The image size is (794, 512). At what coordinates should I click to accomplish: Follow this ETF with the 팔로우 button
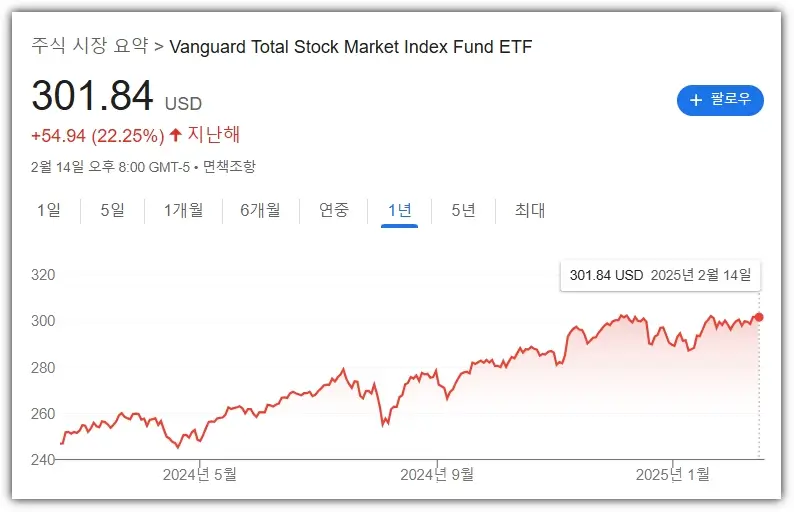[x=720, y=100]
